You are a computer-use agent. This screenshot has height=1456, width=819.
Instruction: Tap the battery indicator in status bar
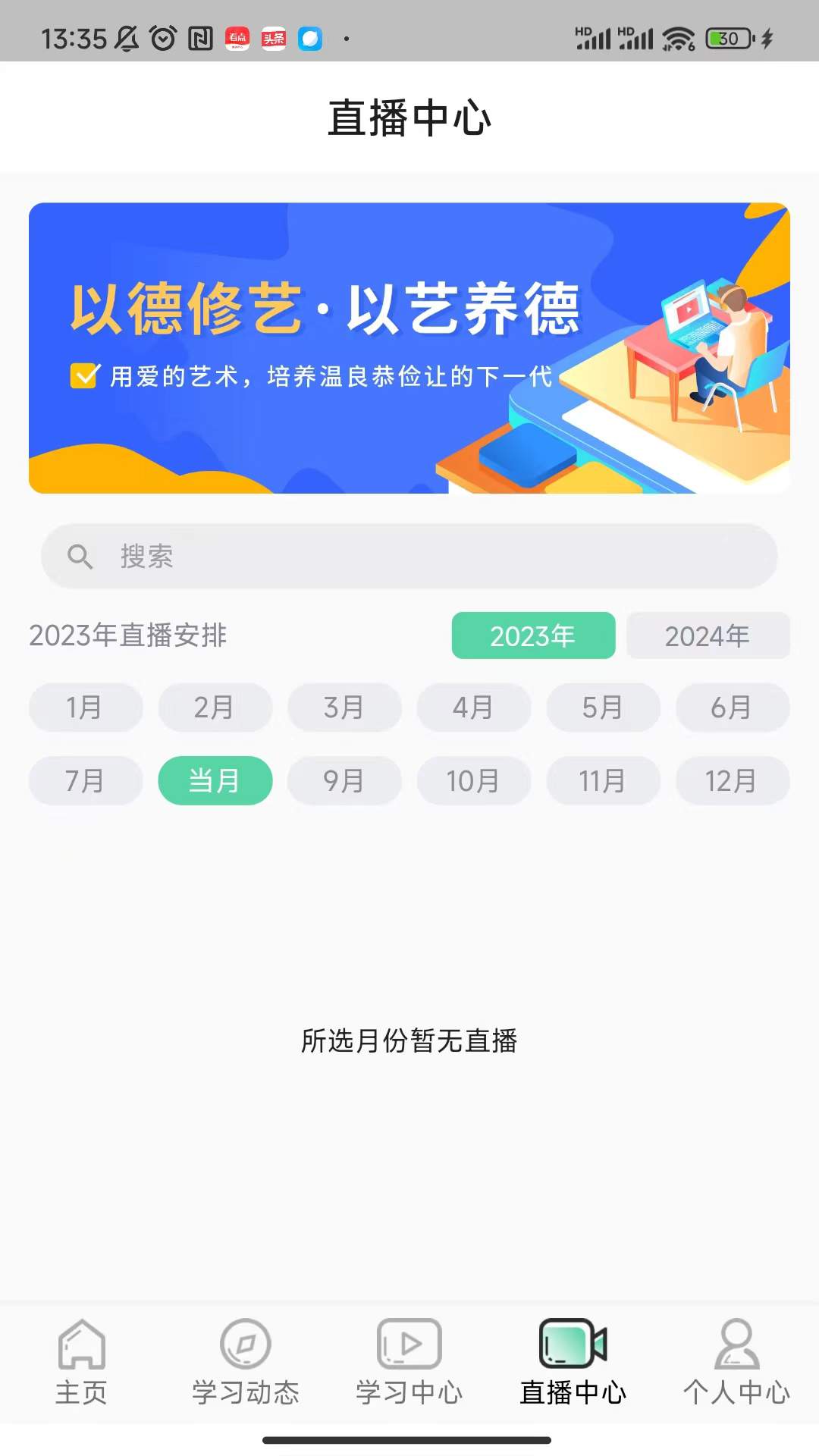[726, 38]
